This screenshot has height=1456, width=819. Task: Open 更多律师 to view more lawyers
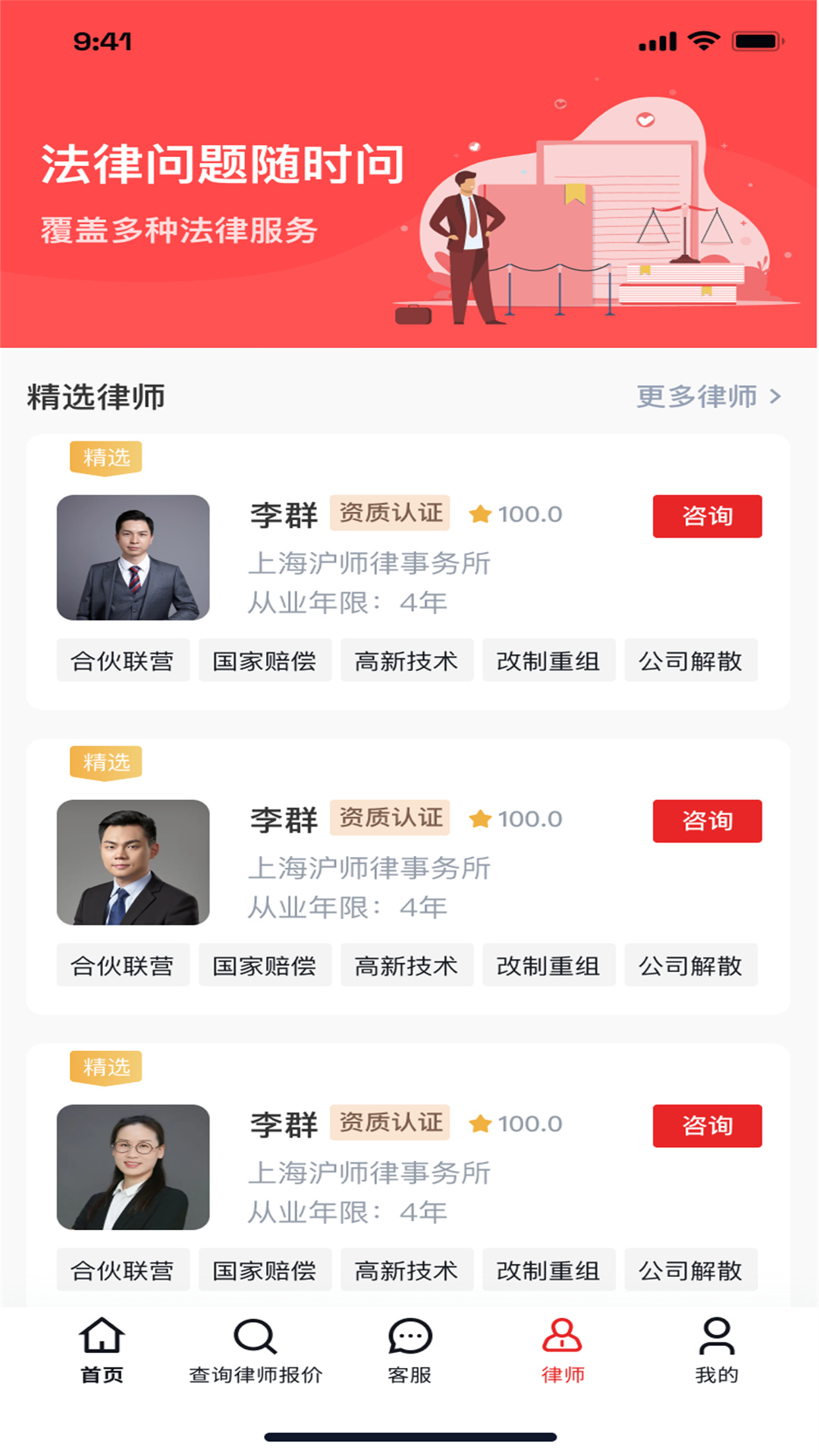[698, 397]
